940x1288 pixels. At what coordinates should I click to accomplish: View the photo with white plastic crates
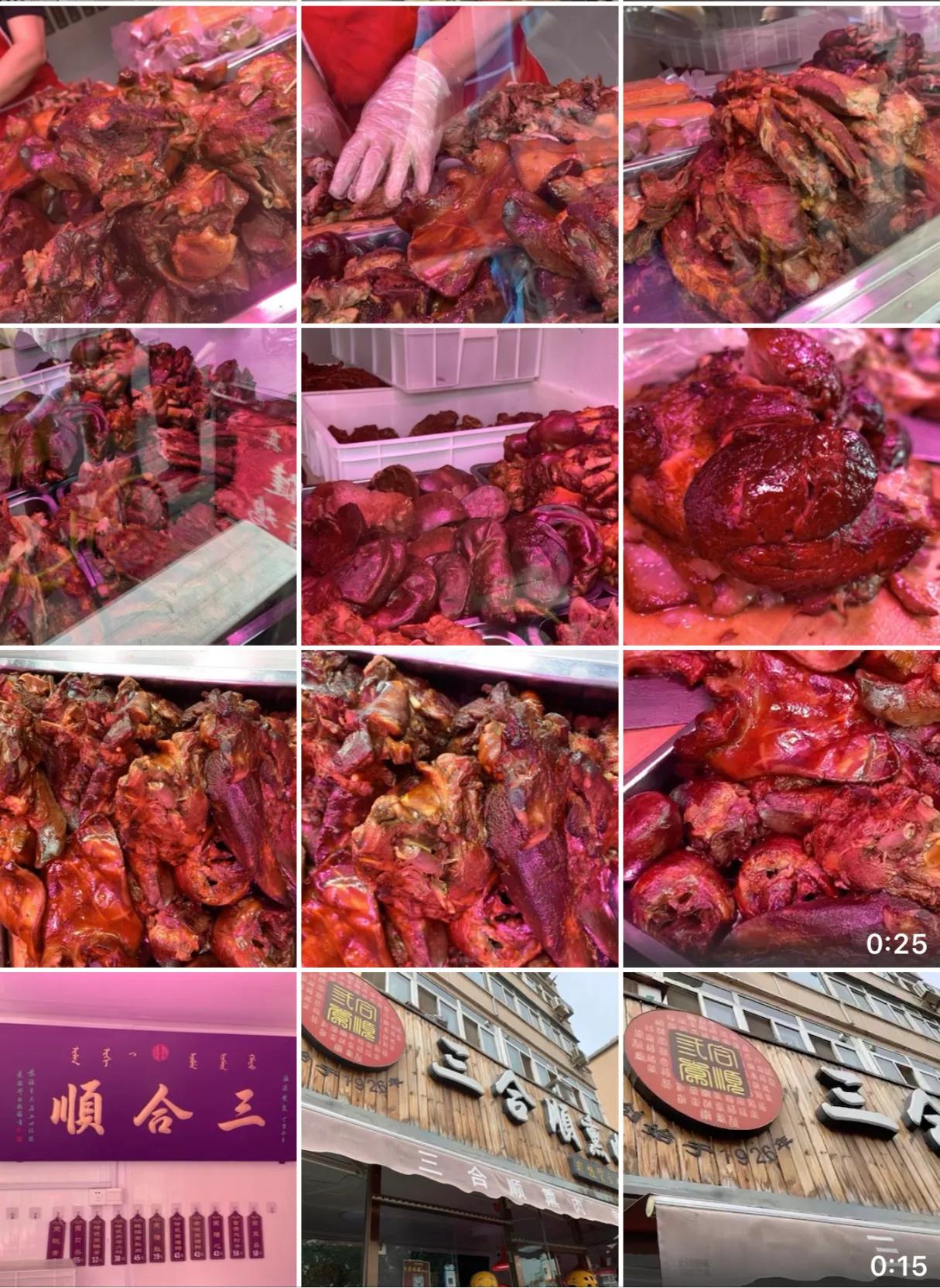point(460,486)
